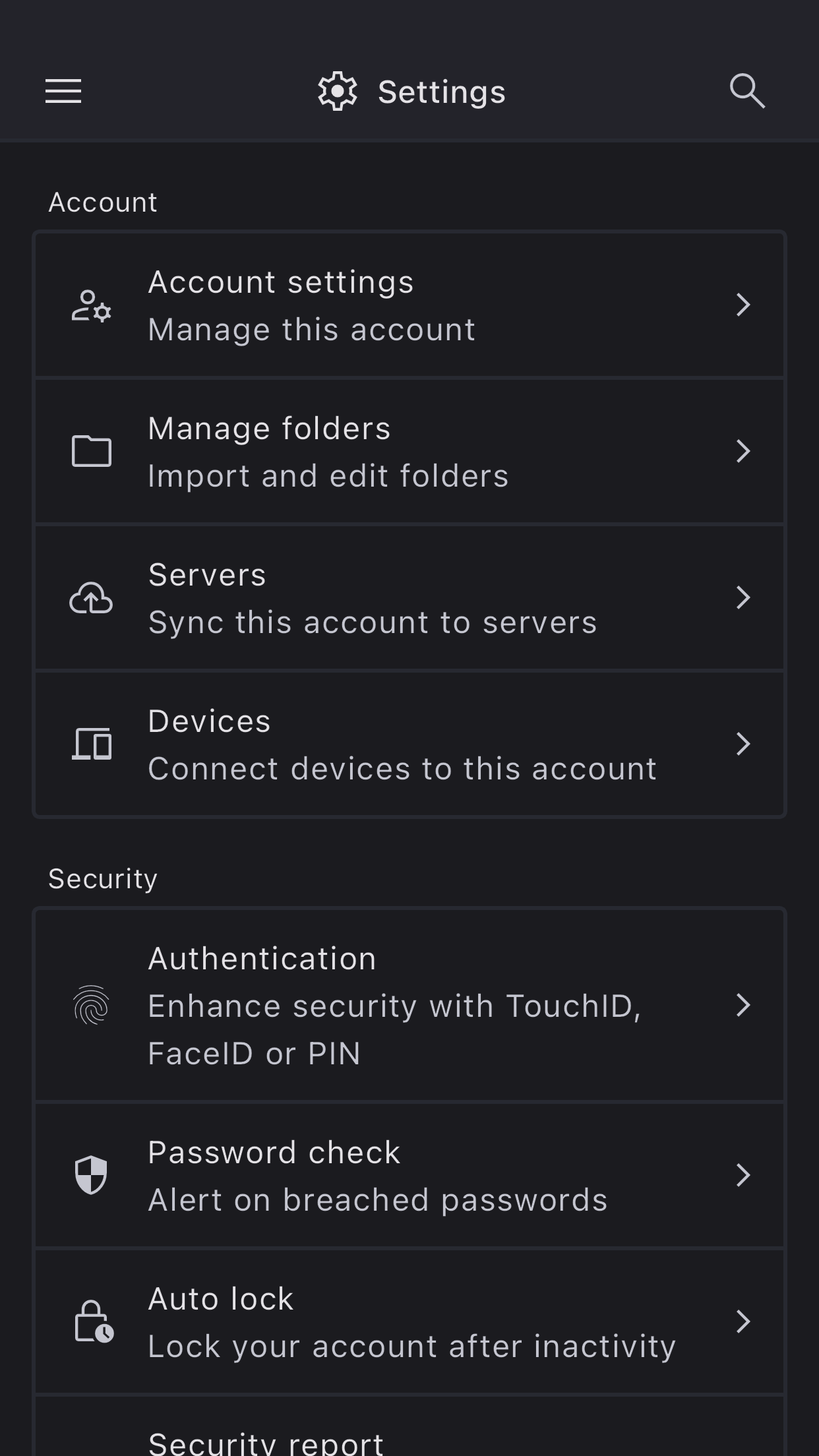819x1456 pixels.
Task: Open Authentication security options
Action: click(x=409, y=1006)
